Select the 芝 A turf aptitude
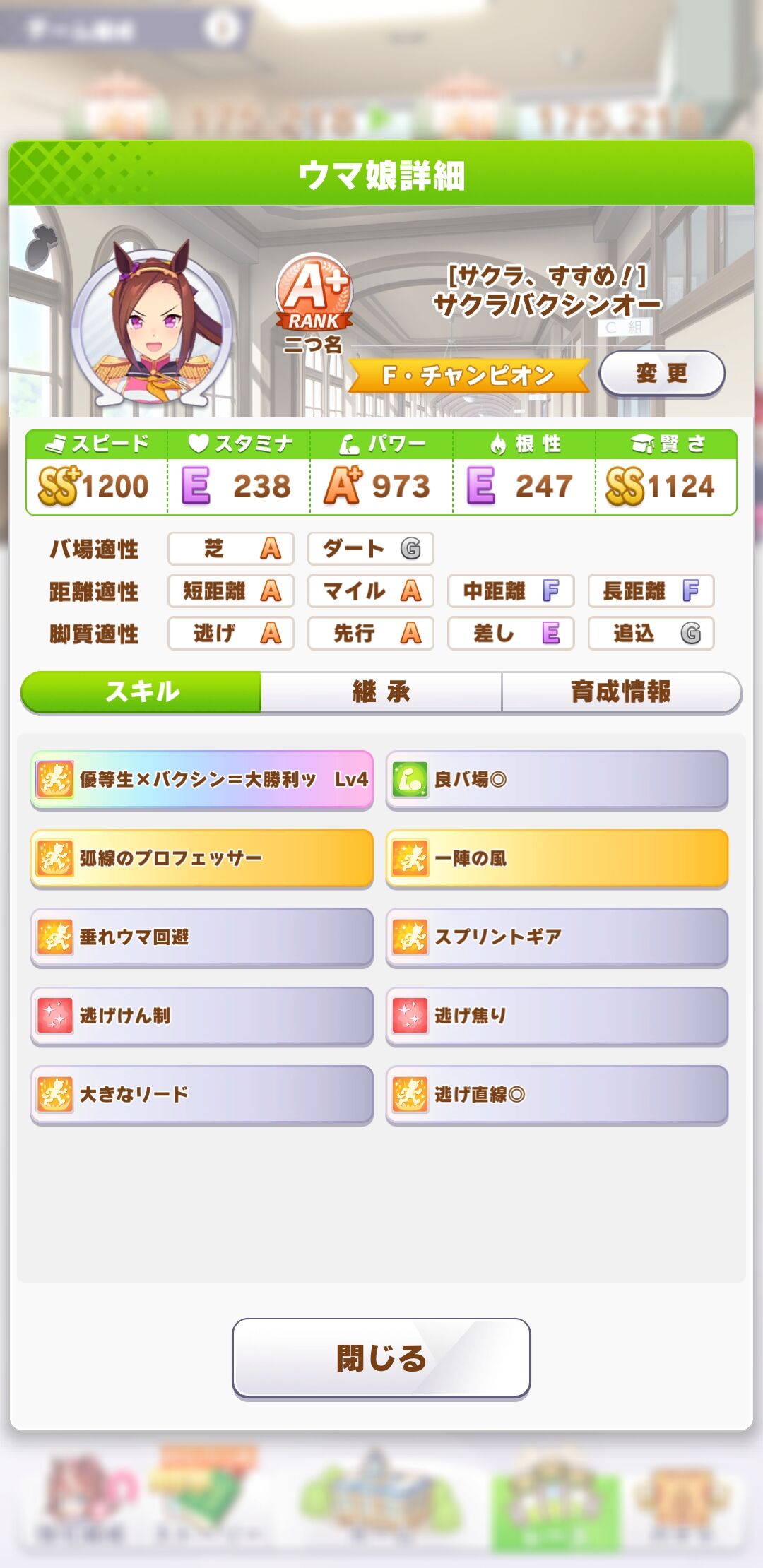 click(x=230, y=550)
